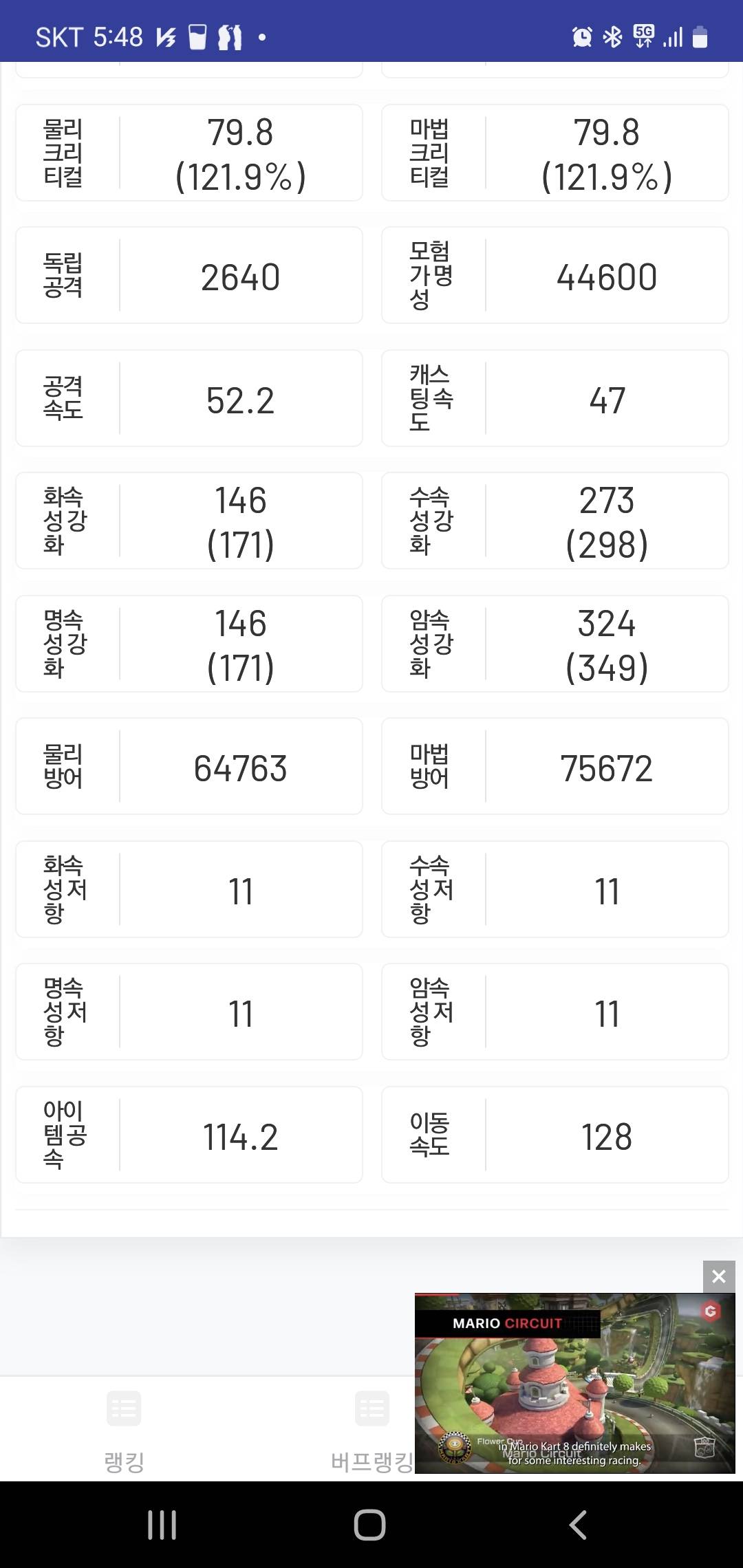The image size is (743, 1568).
Task: Open the recent apps view
Action: (162, 1525)
